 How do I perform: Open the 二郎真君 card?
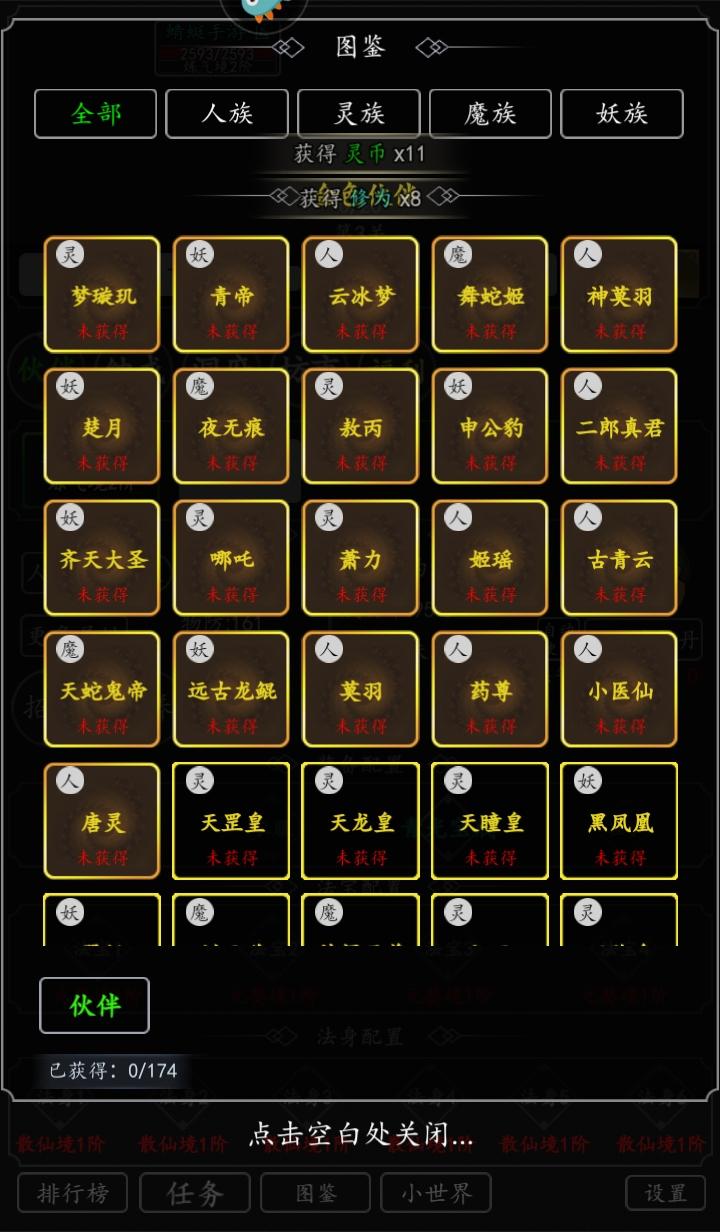coord(619,427)
